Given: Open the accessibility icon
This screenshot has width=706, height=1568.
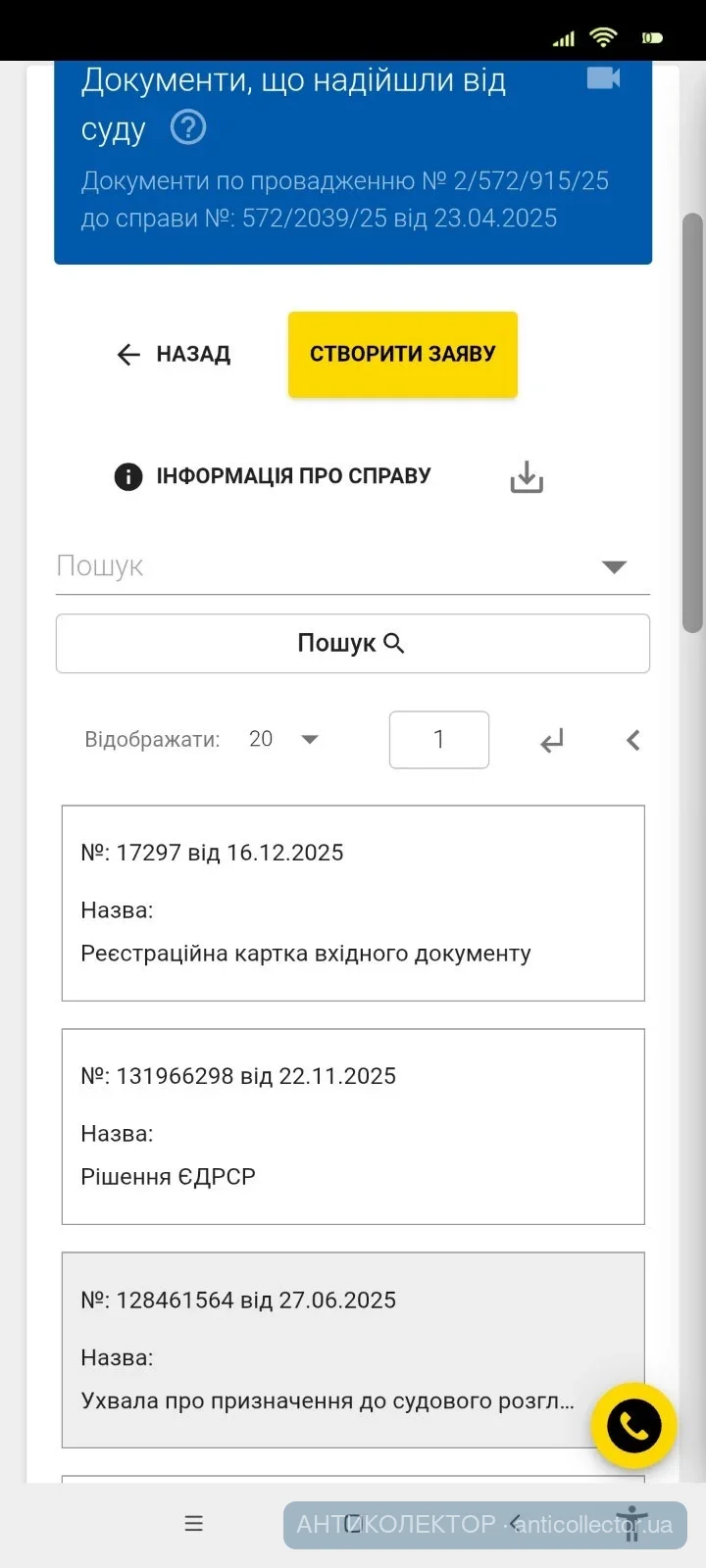Looking at the screenshot, I should tap(632, 1524).
